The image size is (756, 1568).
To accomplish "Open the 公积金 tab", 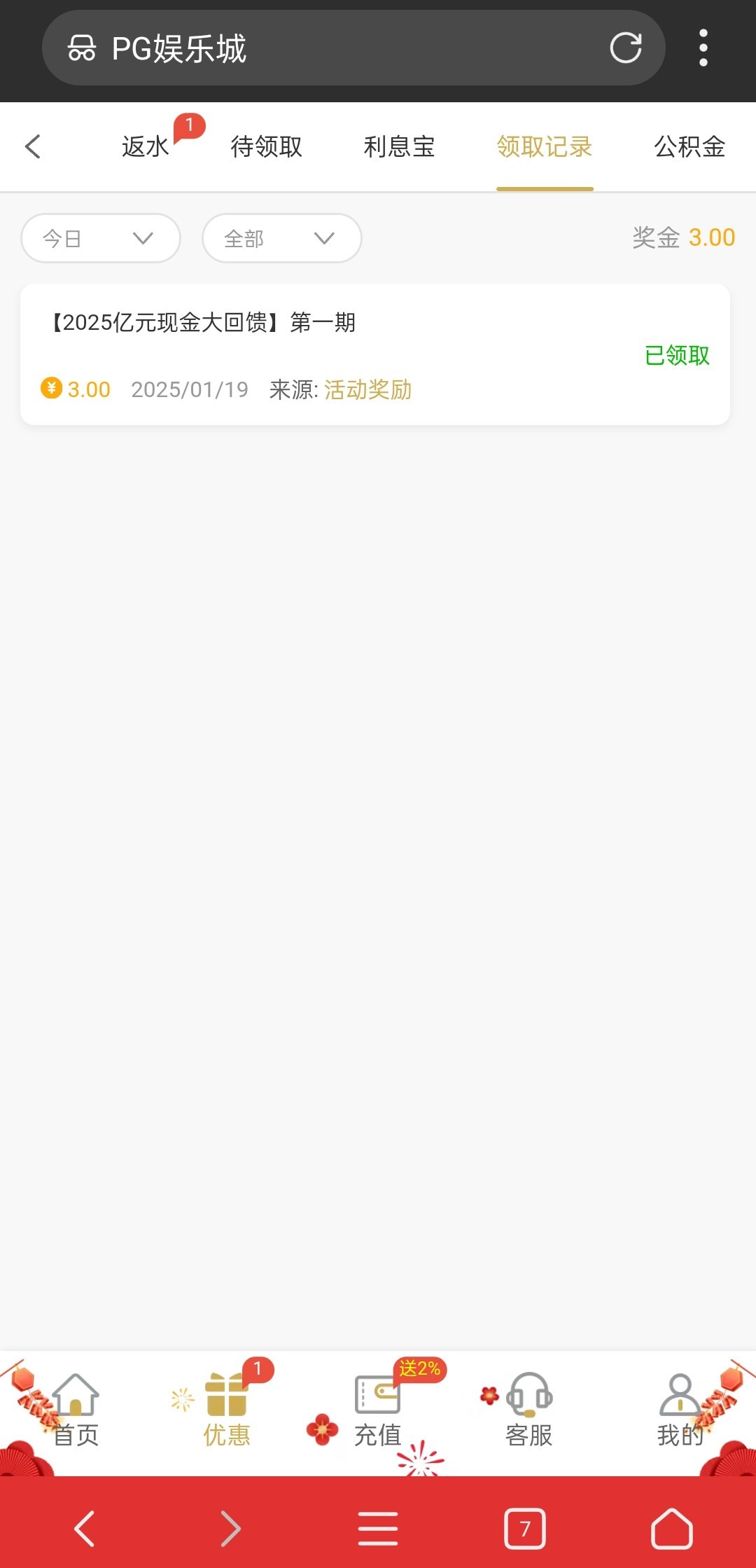I will point(690,146).
